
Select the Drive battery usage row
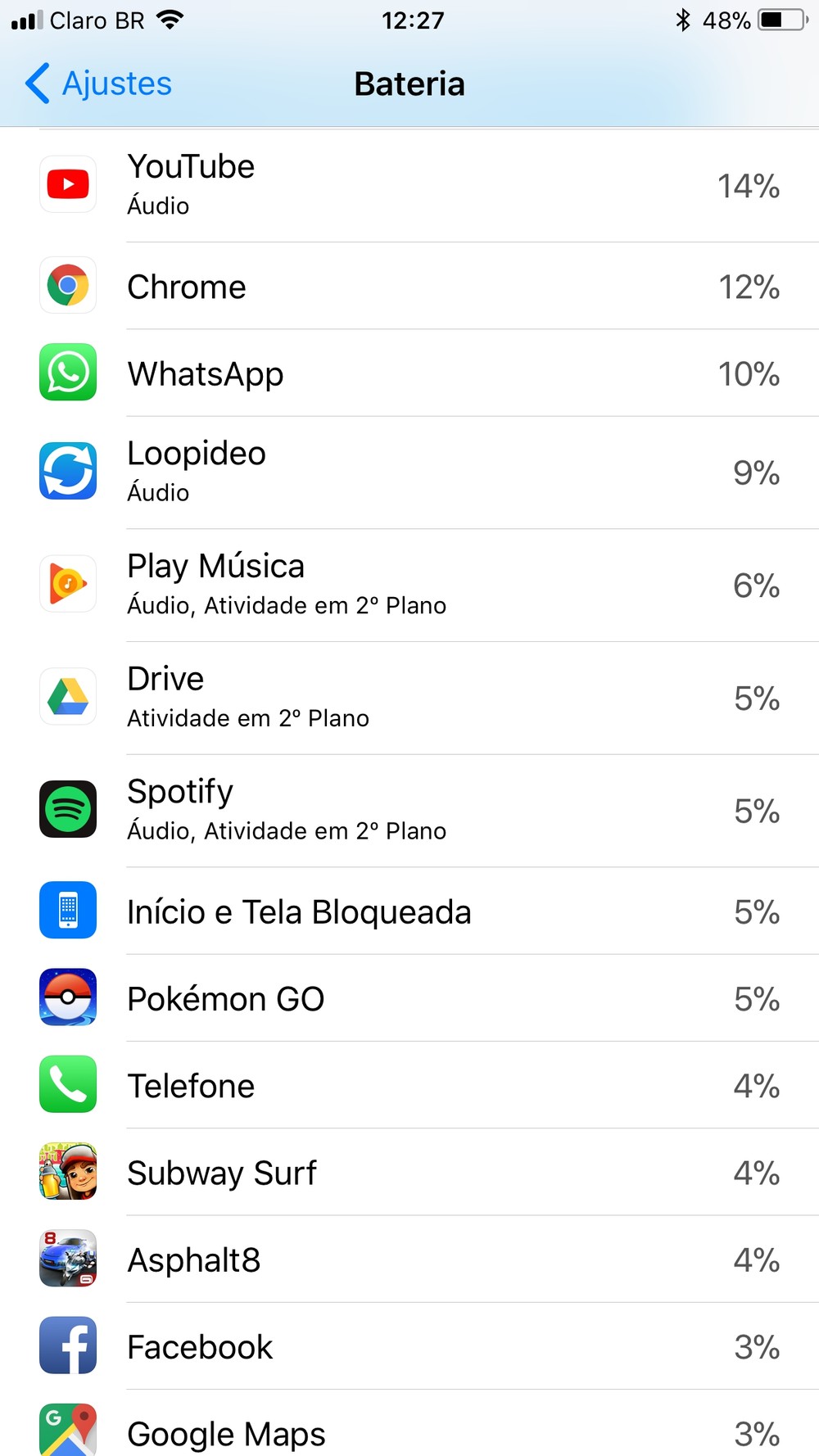point(409,698)
